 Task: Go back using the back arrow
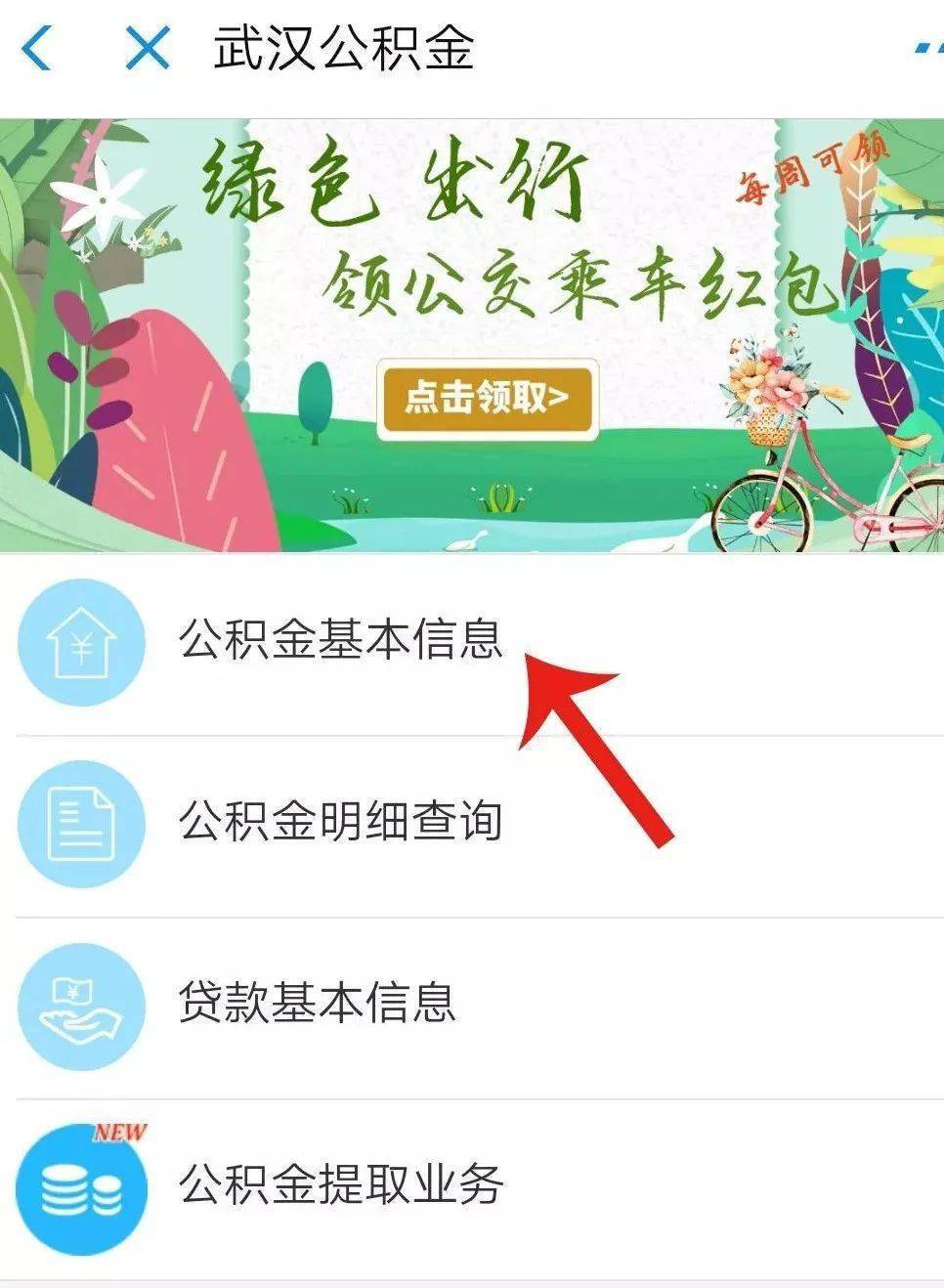(x=37, y=48)
